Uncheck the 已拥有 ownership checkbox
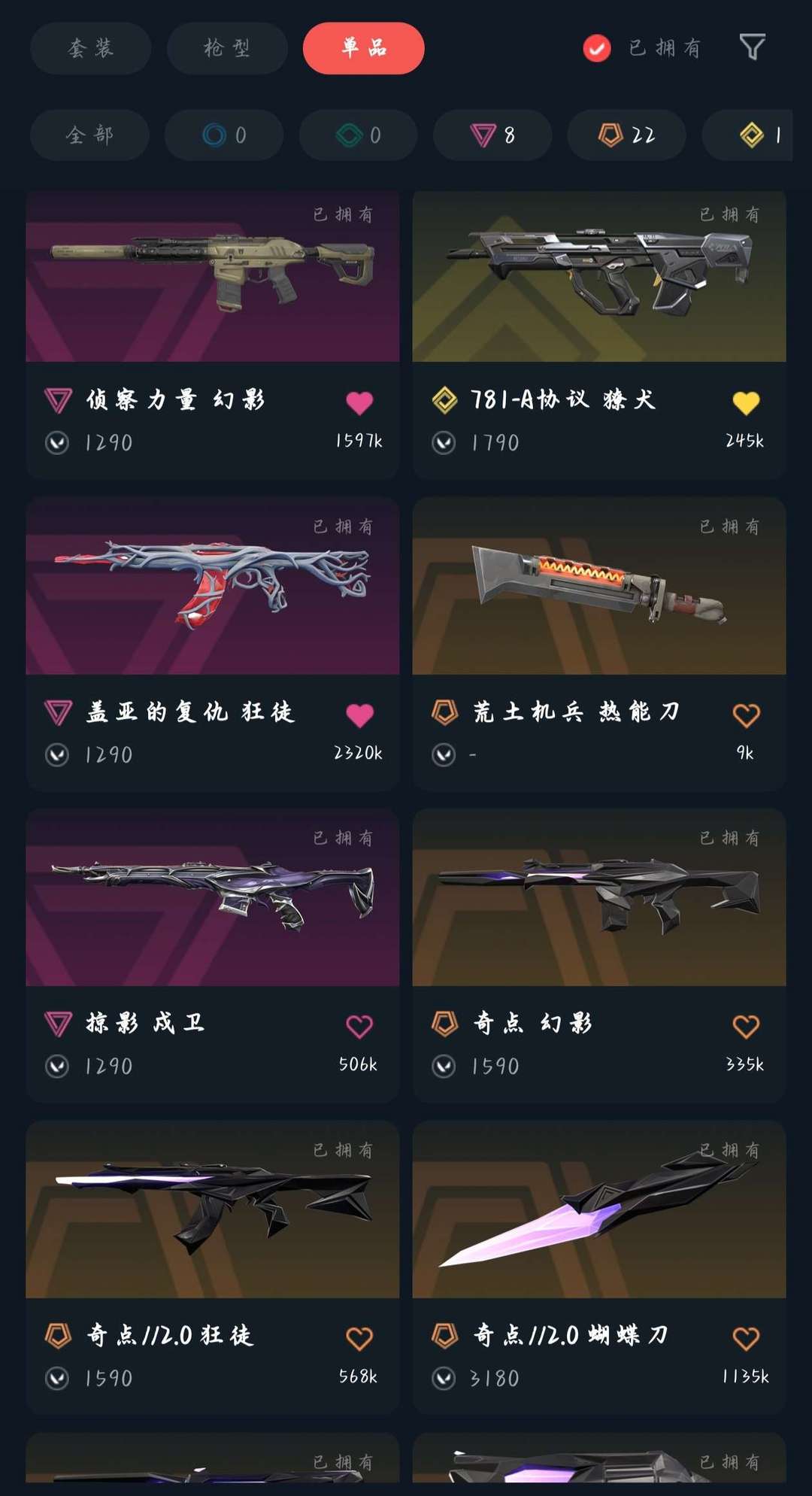812x1496 pixels. 596,48
